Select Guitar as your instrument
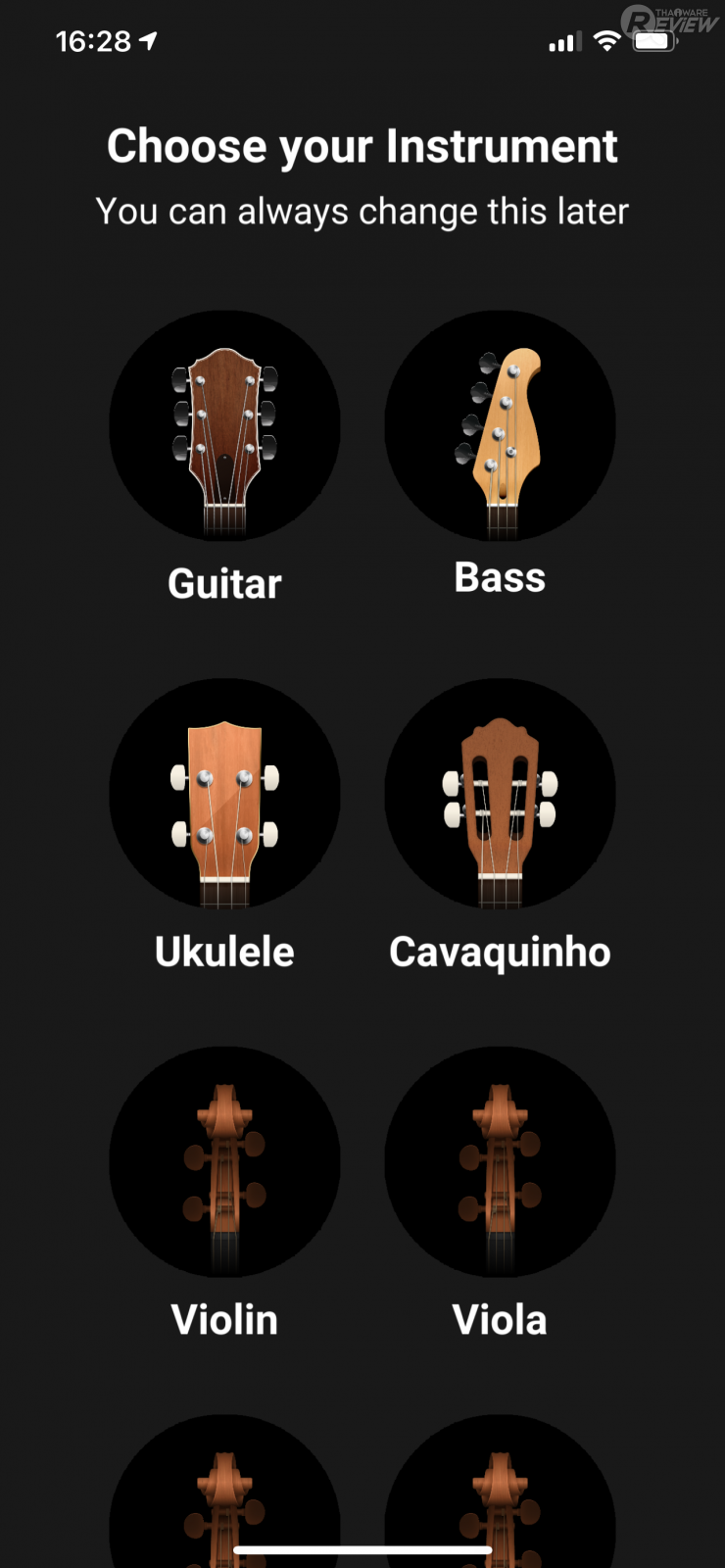The width and height of the screenshot is (725, 1568). pos(224,426)
